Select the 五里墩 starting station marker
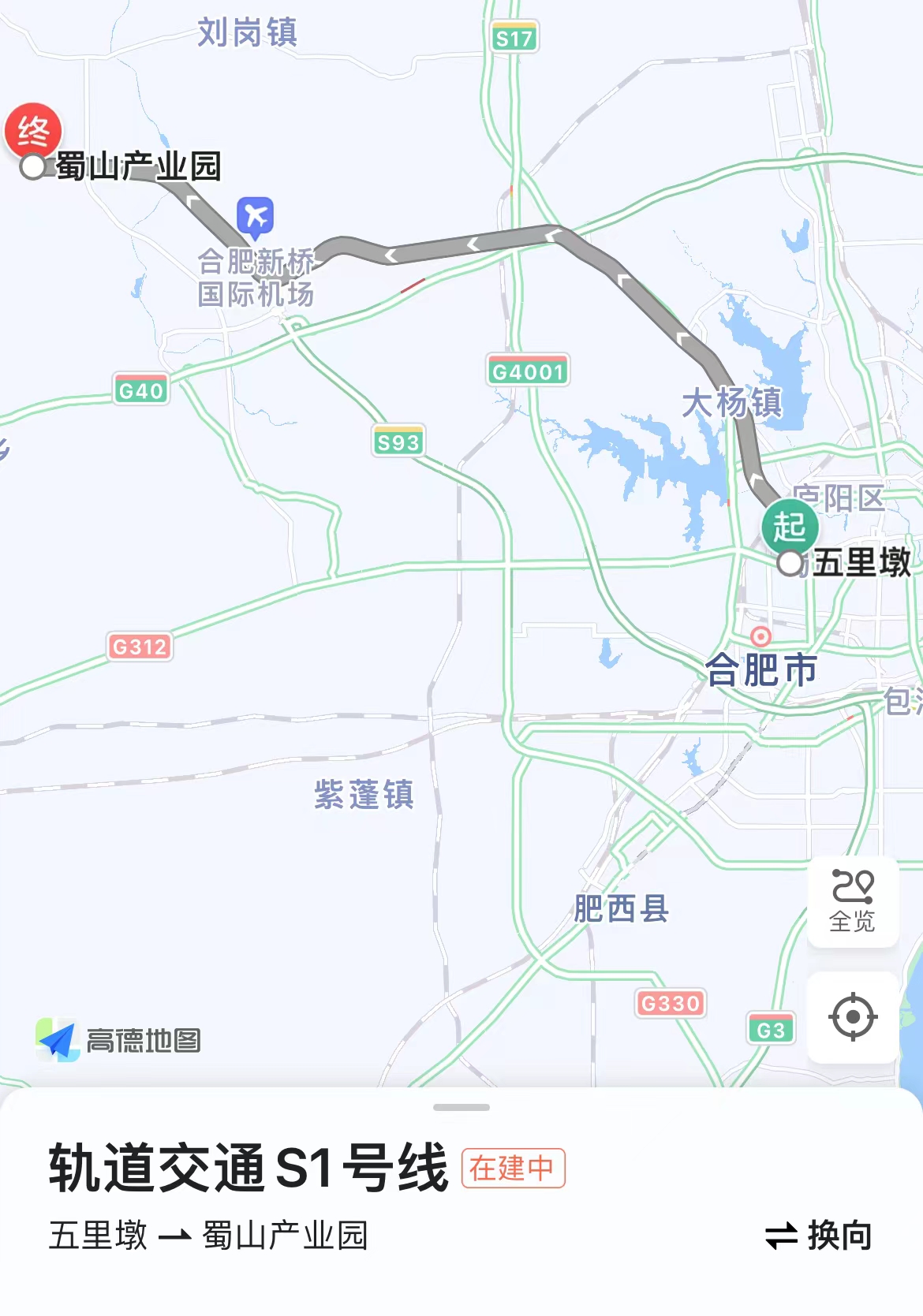The width and height of the screenshot is (923, 1316). pyautogui.click(x=790, y=562)
